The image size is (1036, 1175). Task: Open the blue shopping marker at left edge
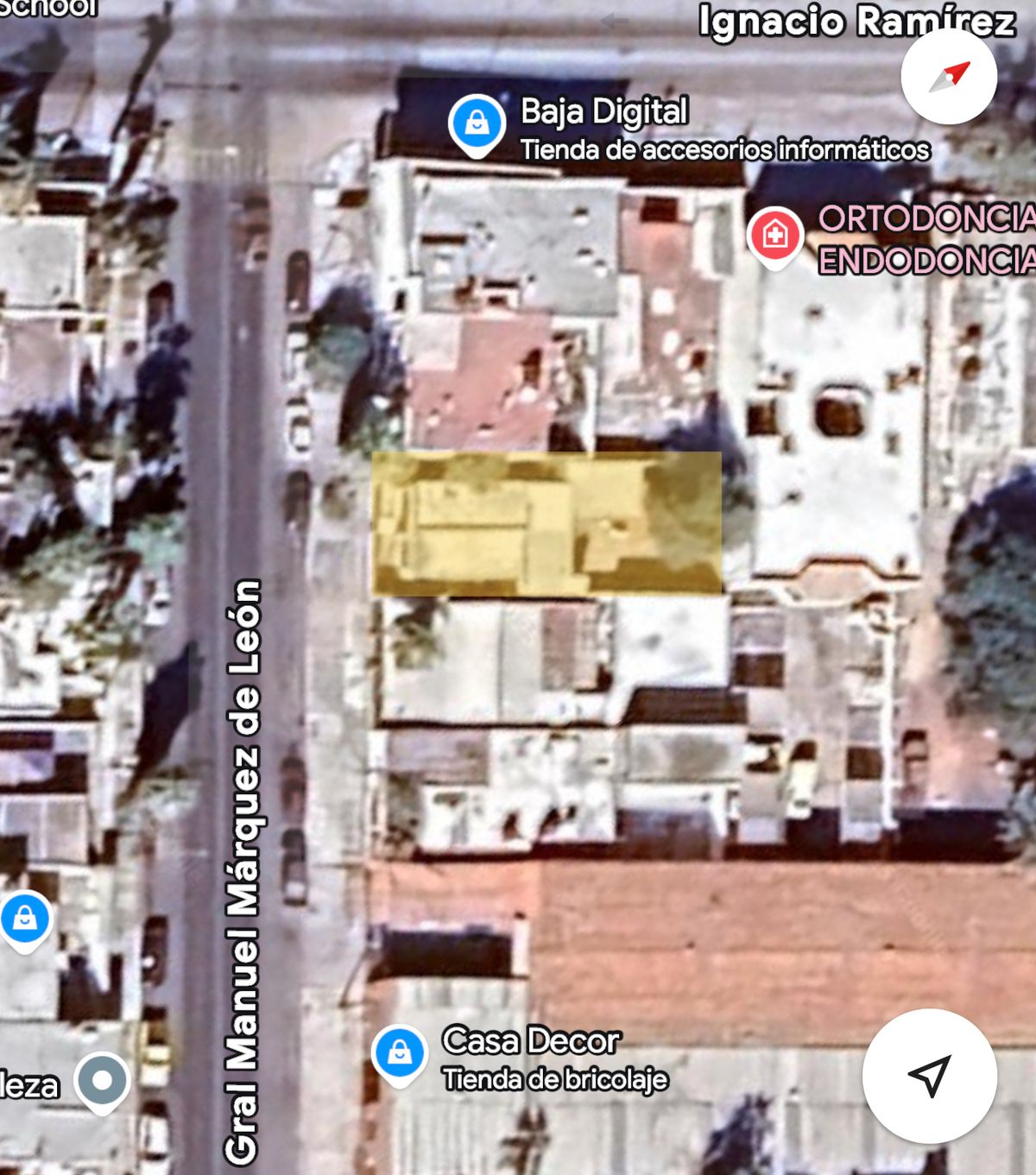click(x=25, y=919)
